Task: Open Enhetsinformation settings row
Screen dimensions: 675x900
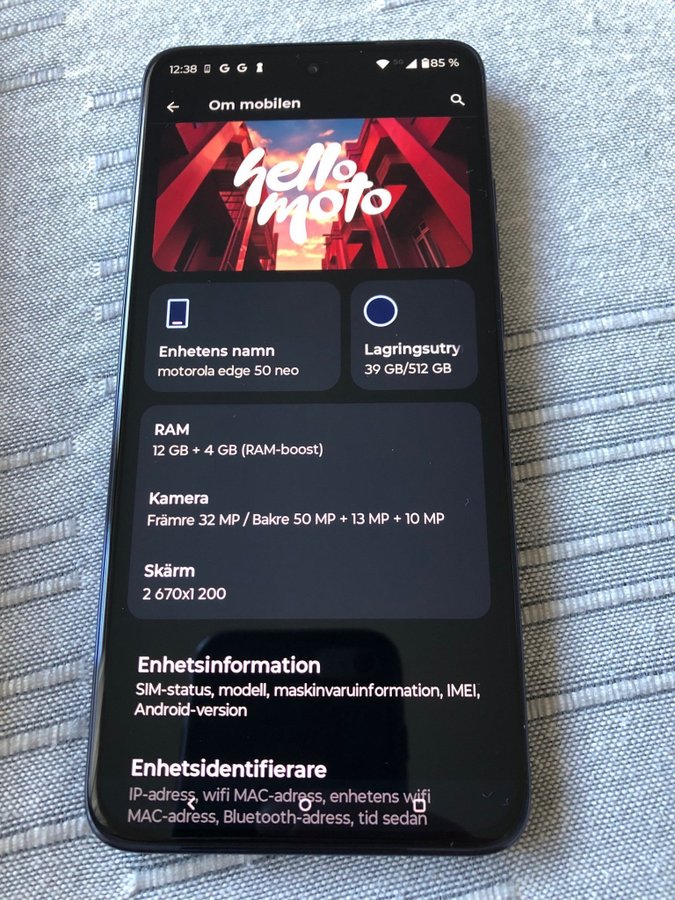Action: [x=305, y=686]
